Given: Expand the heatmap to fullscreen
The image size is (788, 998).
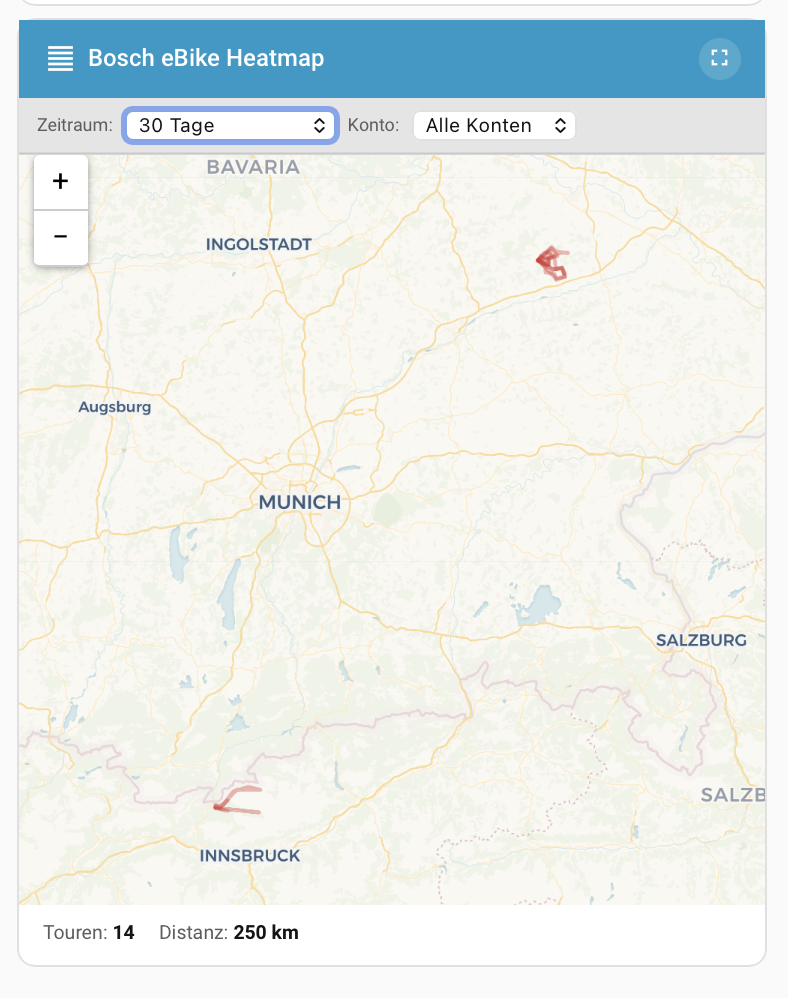Looking at the screenshot, I should pos(719,59).
